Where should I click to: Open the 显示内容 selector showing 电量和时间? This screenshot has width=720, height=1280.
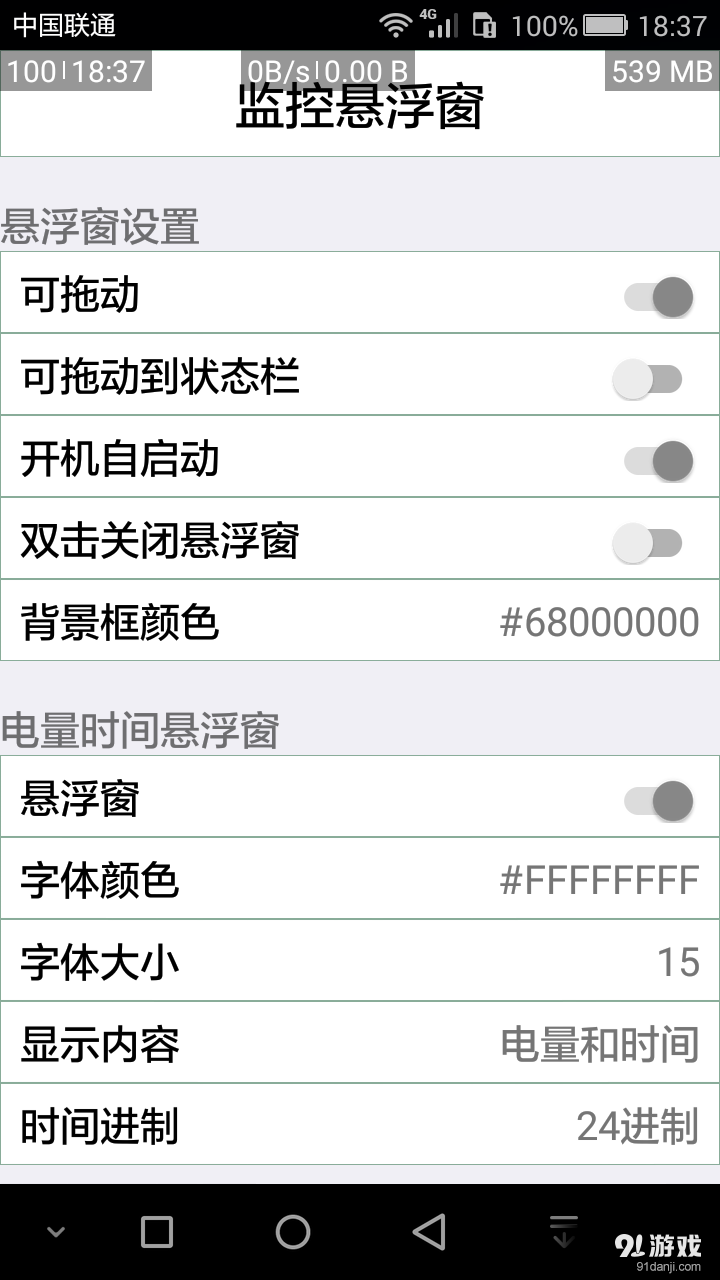pos(360,1044)
